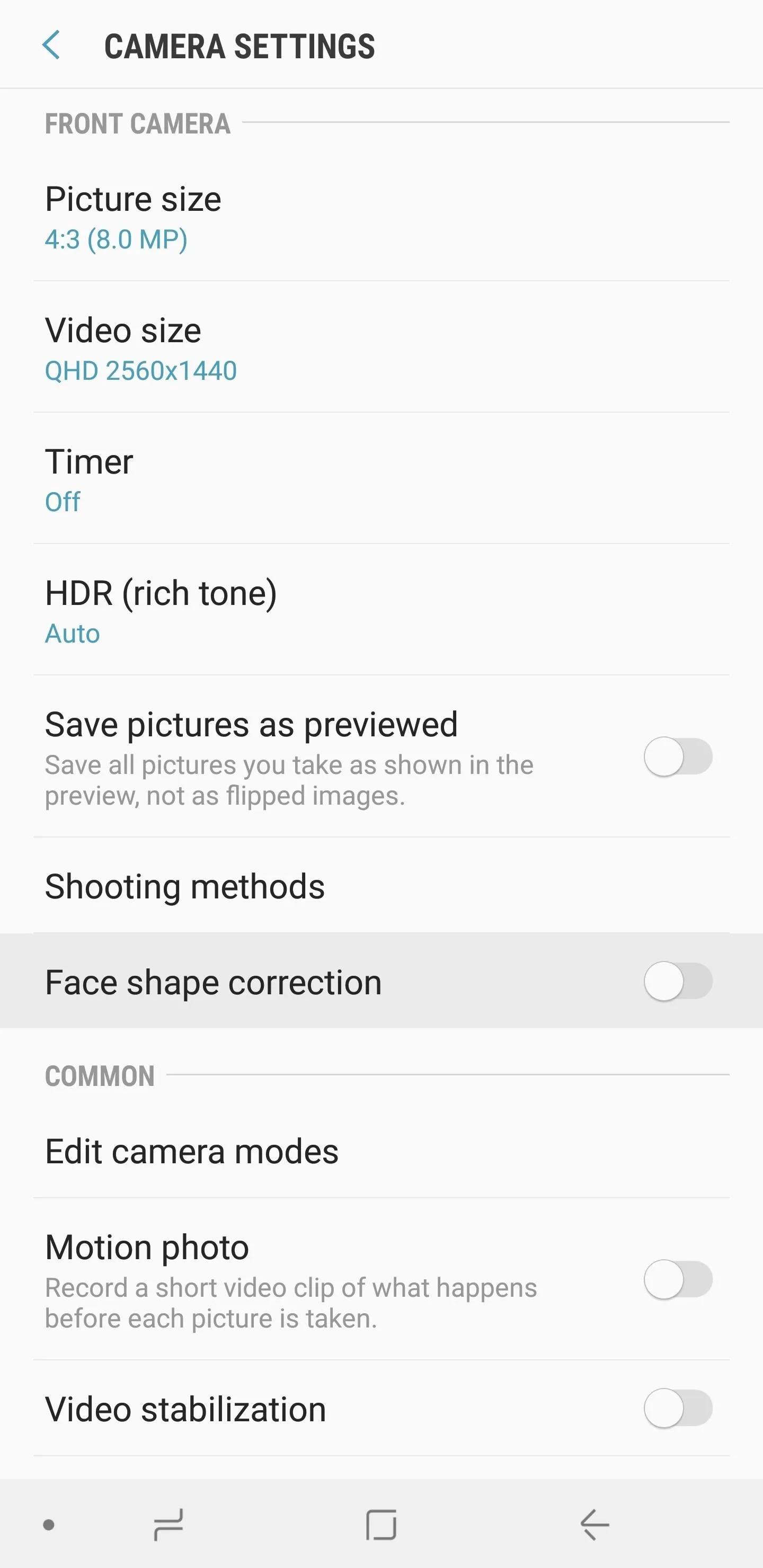The height and width of the screenshot is (1568, 763).
Task: Change the Timer setting
Action: pyautogui.click(x=381, y=479)
